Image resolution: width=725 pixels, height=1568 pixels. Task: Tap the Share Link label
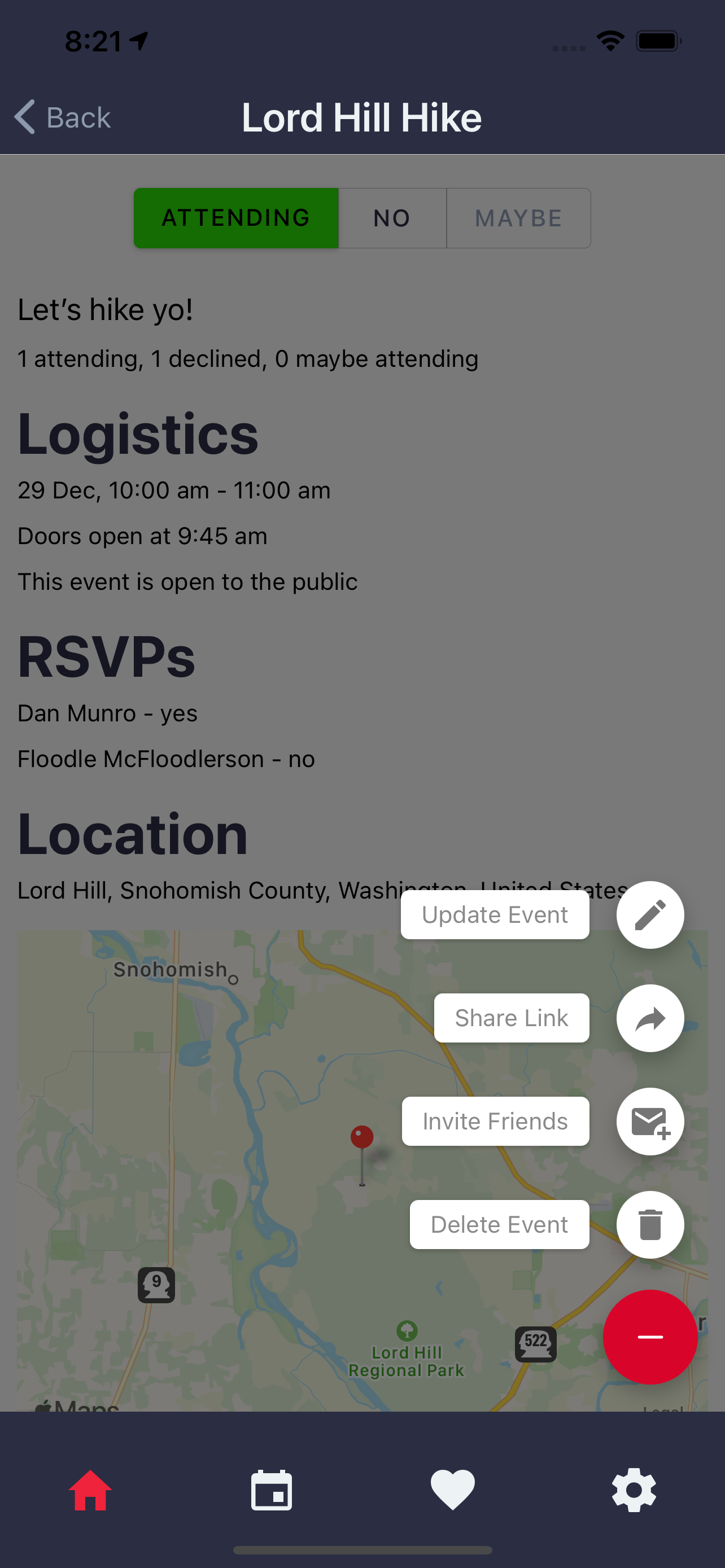[512, 1018]
